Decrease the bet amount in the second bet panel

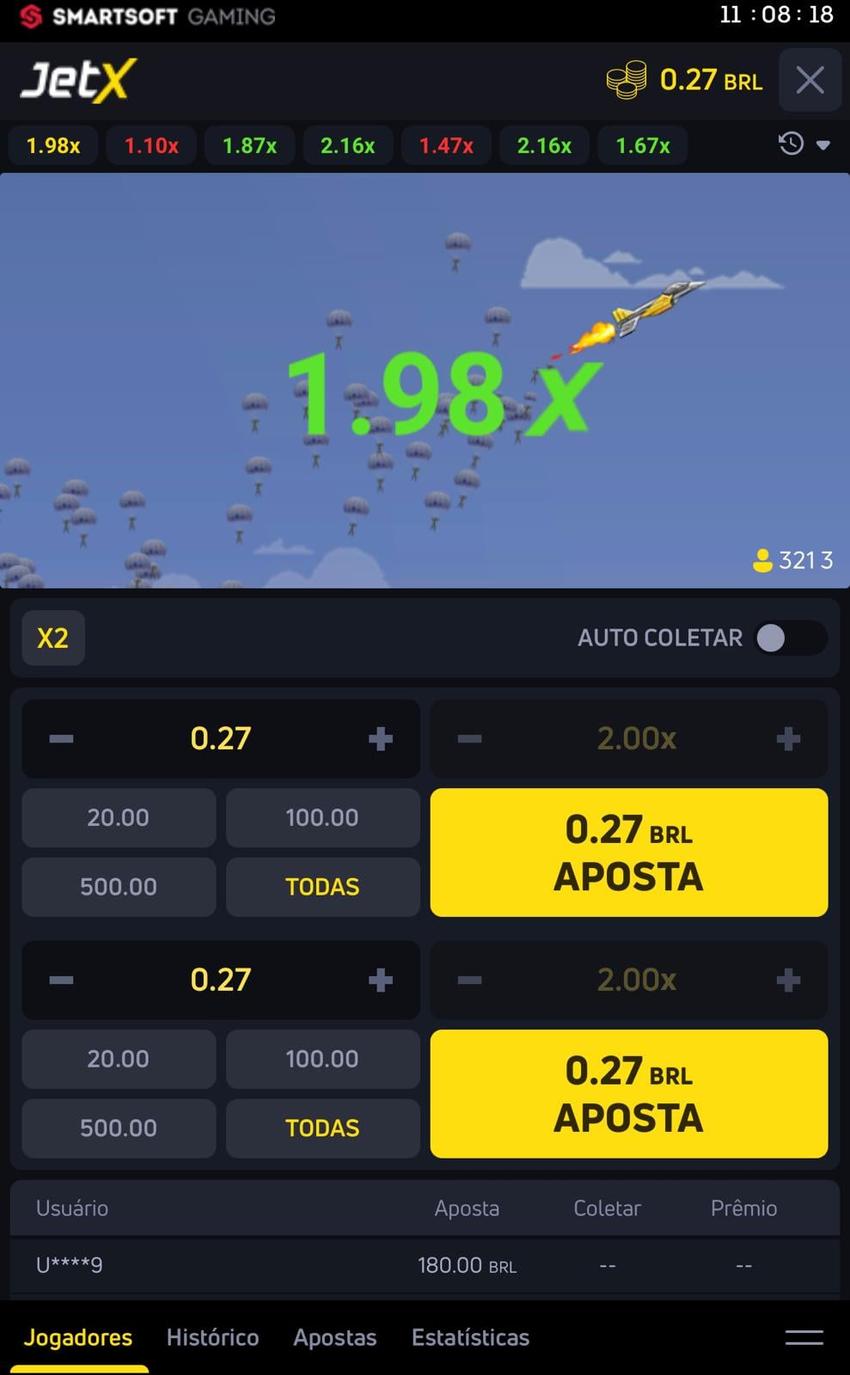pos(61,980)
